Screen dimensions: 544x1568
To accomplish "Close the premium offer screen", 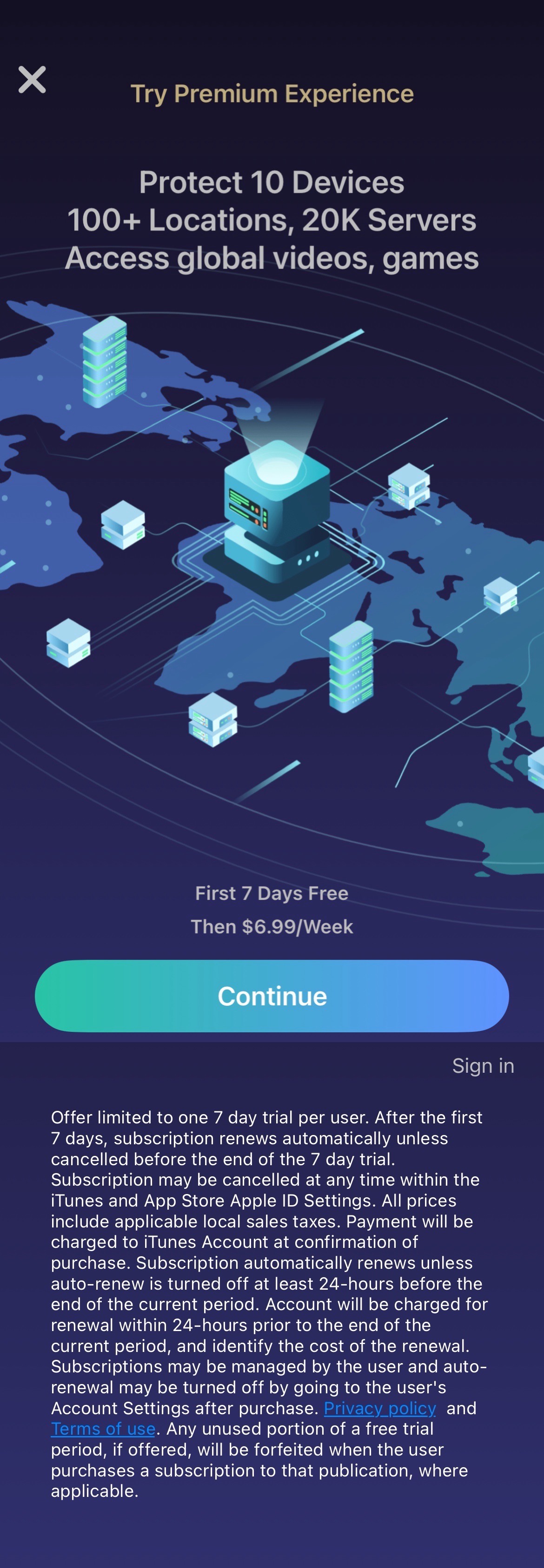I will tap(32, 80).
